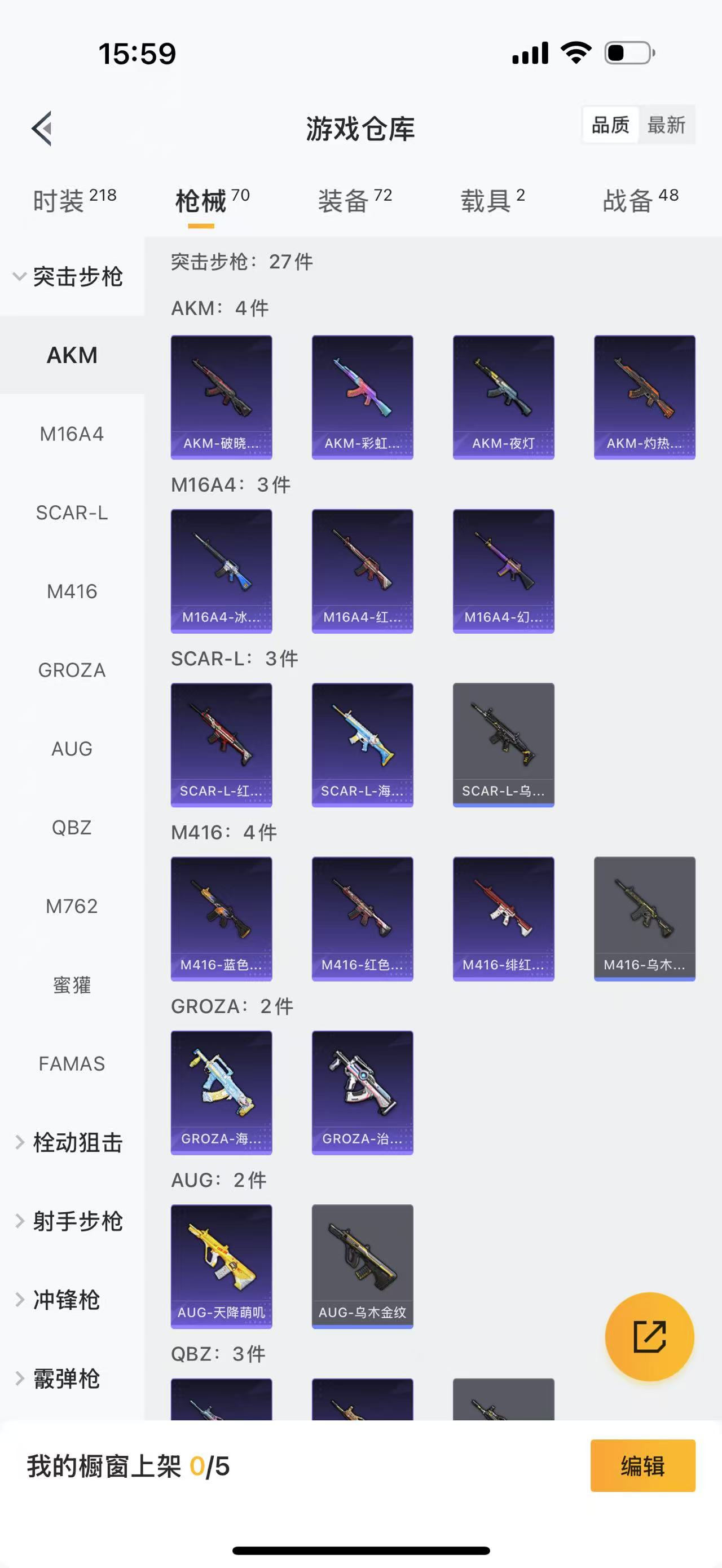Expand the 射手步枪 category
This screenshot has width=722, height=1568.
click(x=70, y=1221)
